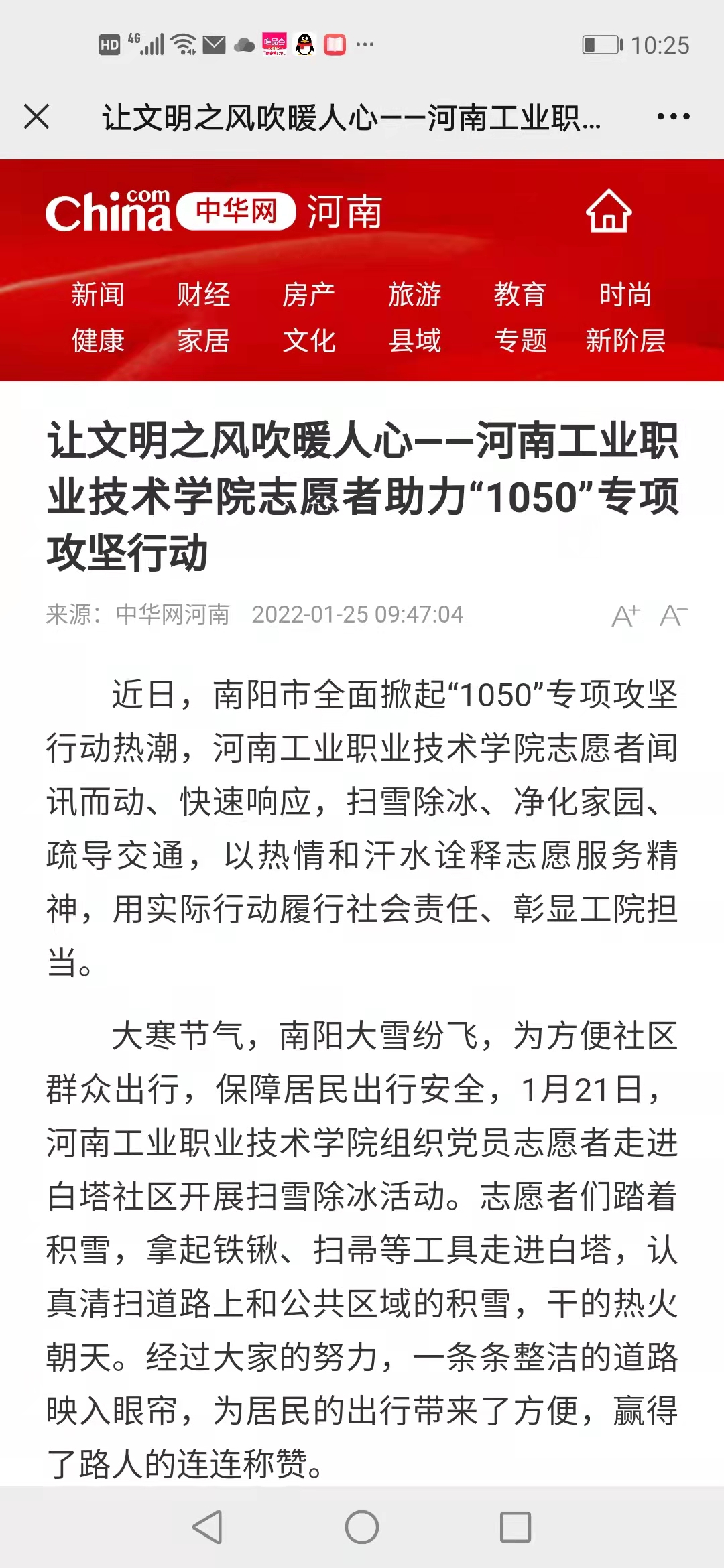724x1568 pixels.
Task: Open the 新闻 section
Action: (x=98, y=295)
